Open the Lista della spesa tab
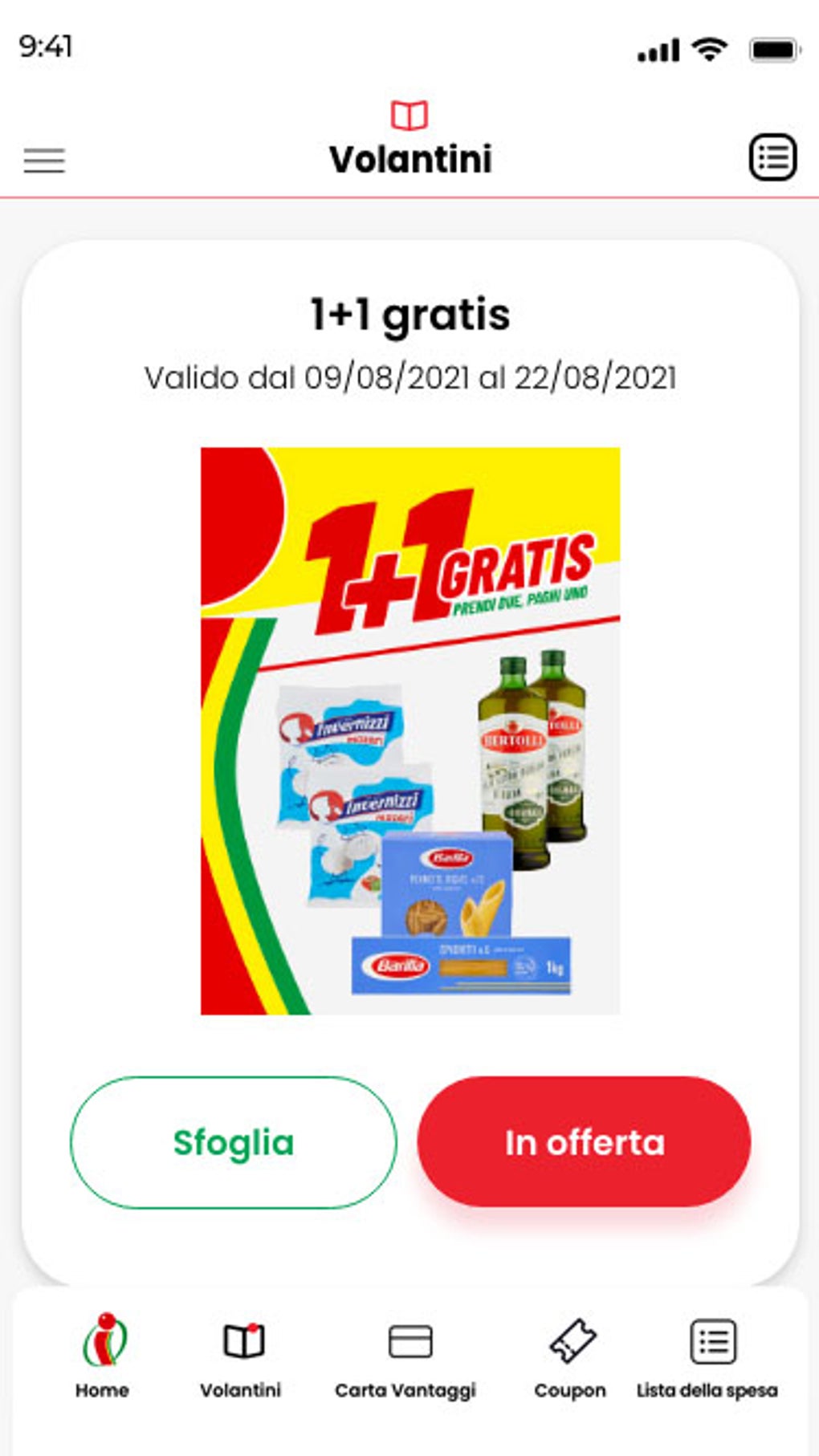 coord(708,1355)
